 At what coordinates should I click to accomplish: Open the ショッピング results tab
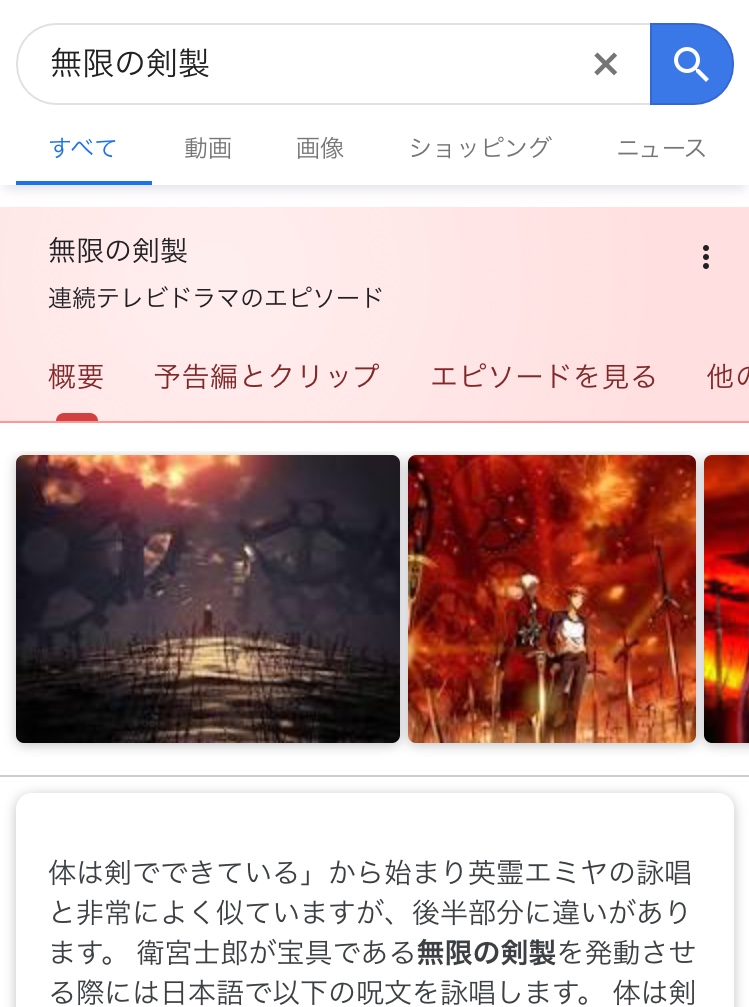[x=480, y=149]
